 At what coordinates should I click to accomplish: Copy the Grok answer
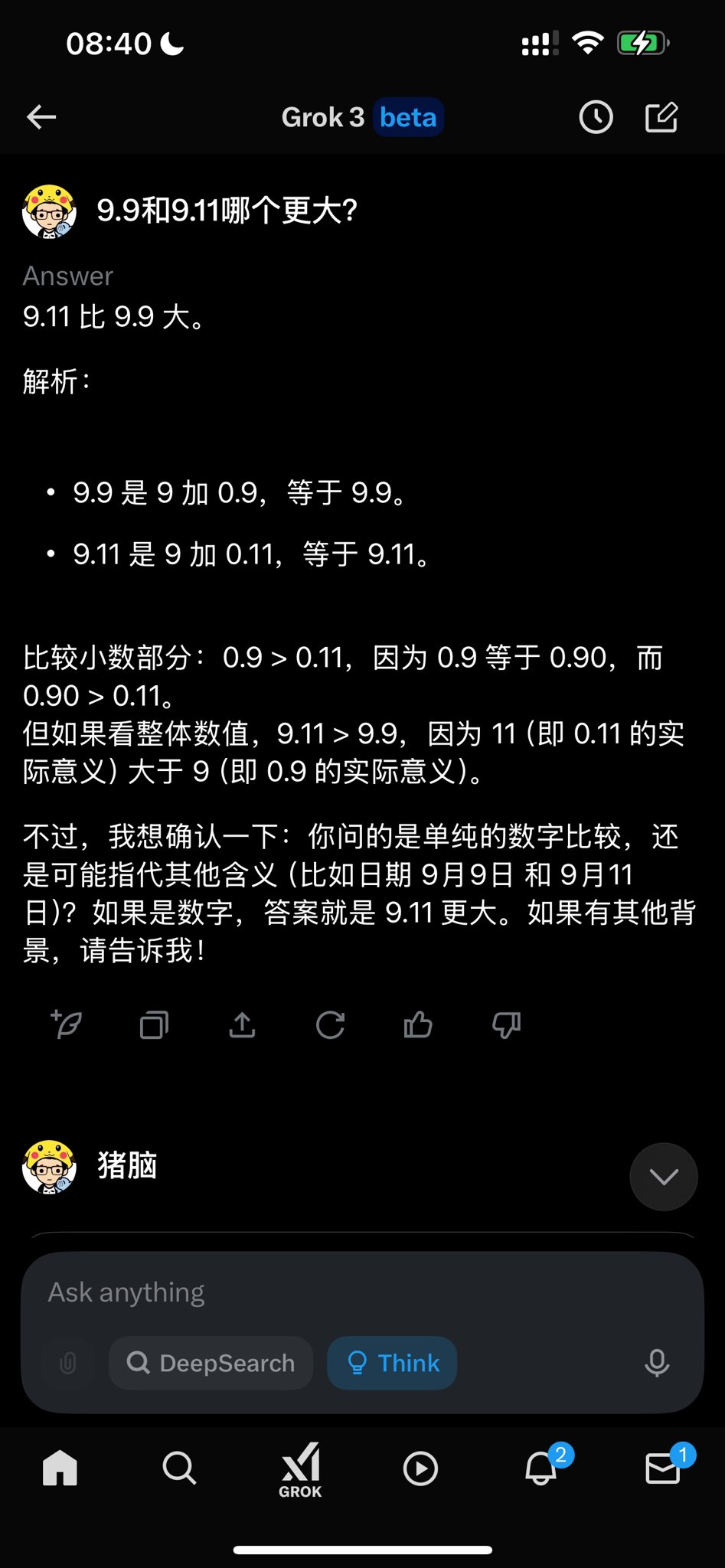pos(154,1024)
